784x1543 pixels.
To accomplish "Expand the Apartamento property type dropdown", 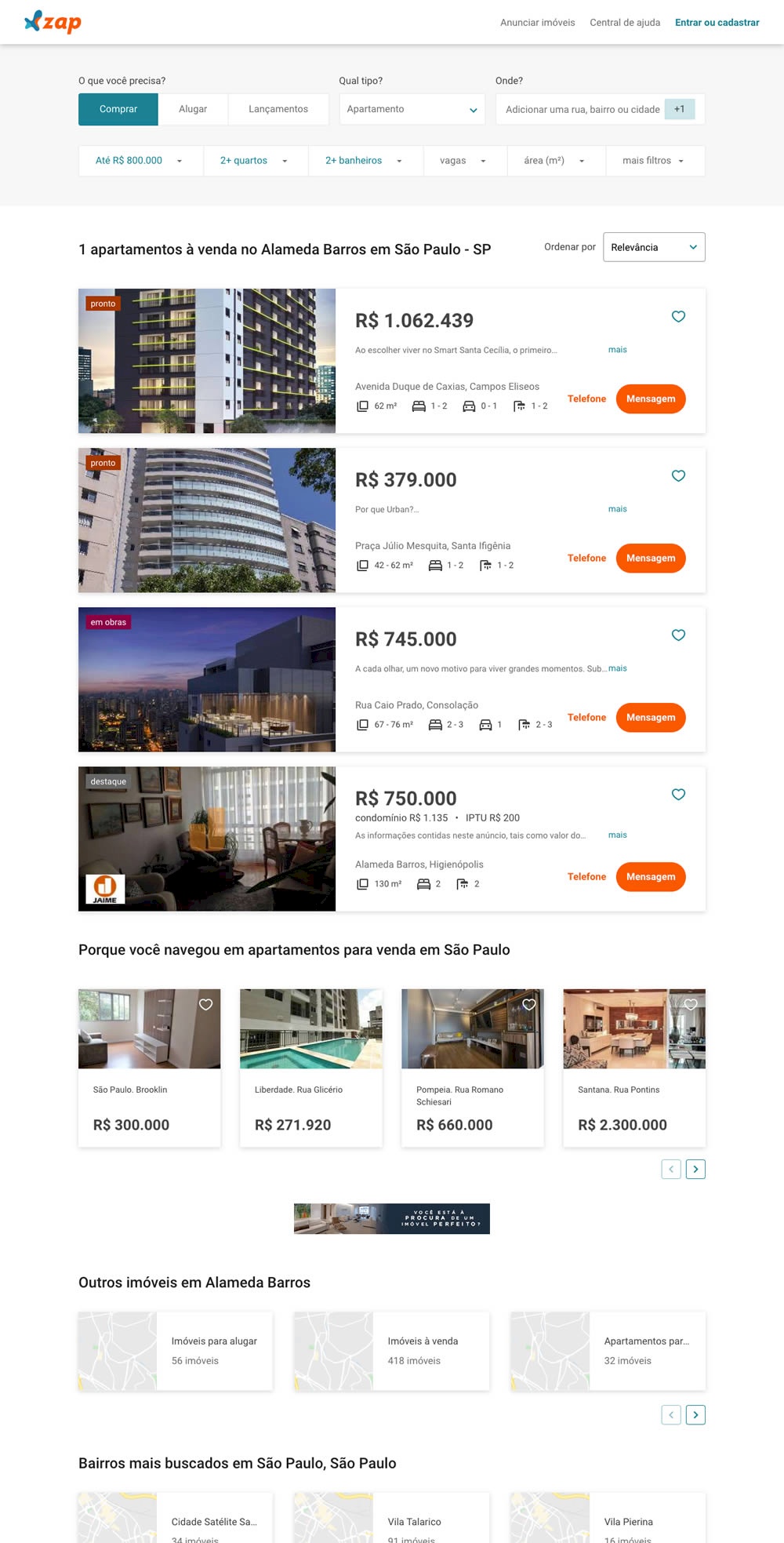I will pyautogui.click(x=412, y=109).
